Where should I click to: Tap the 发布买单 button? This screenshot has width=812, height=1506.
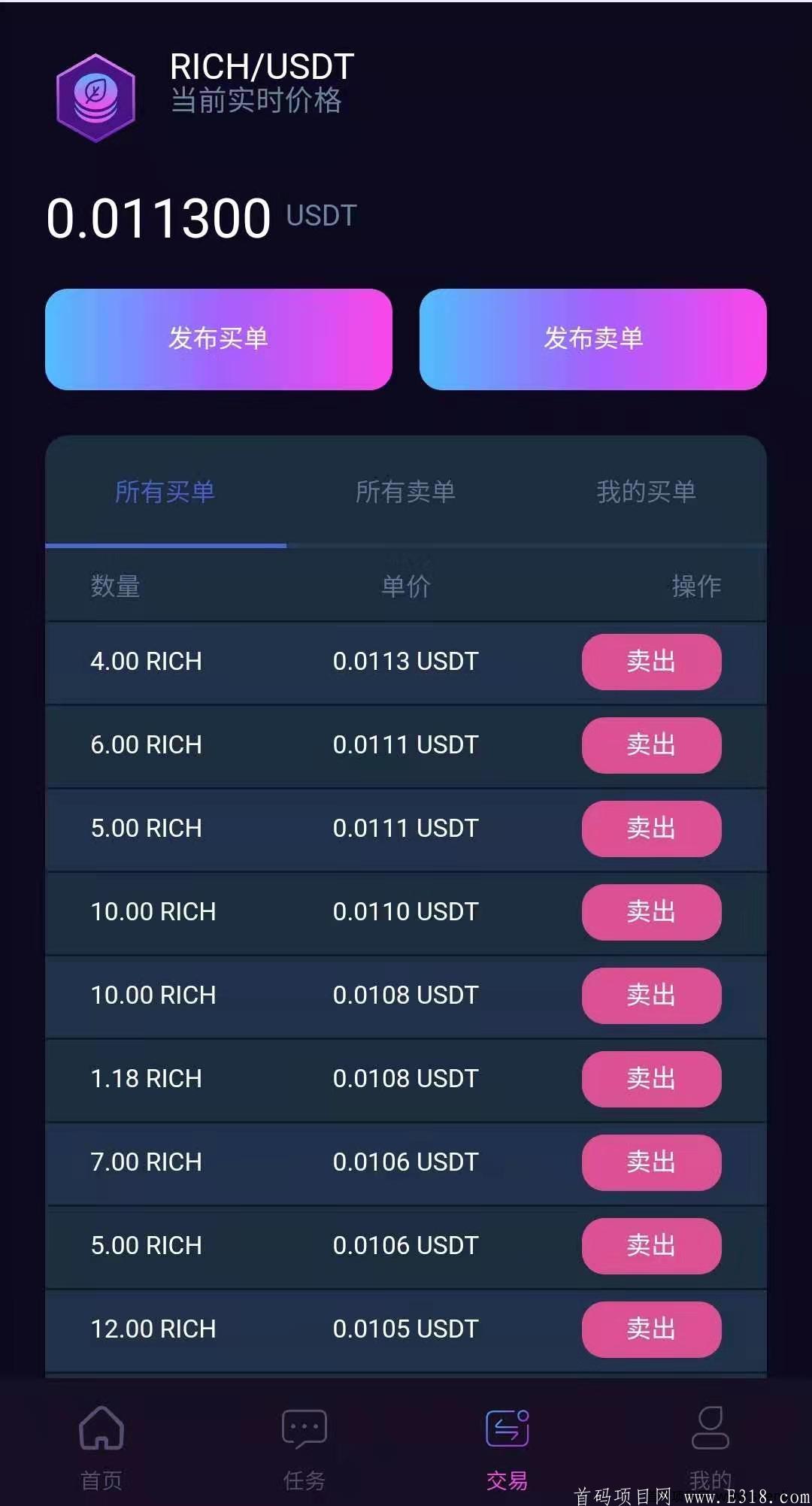(218, 339)
